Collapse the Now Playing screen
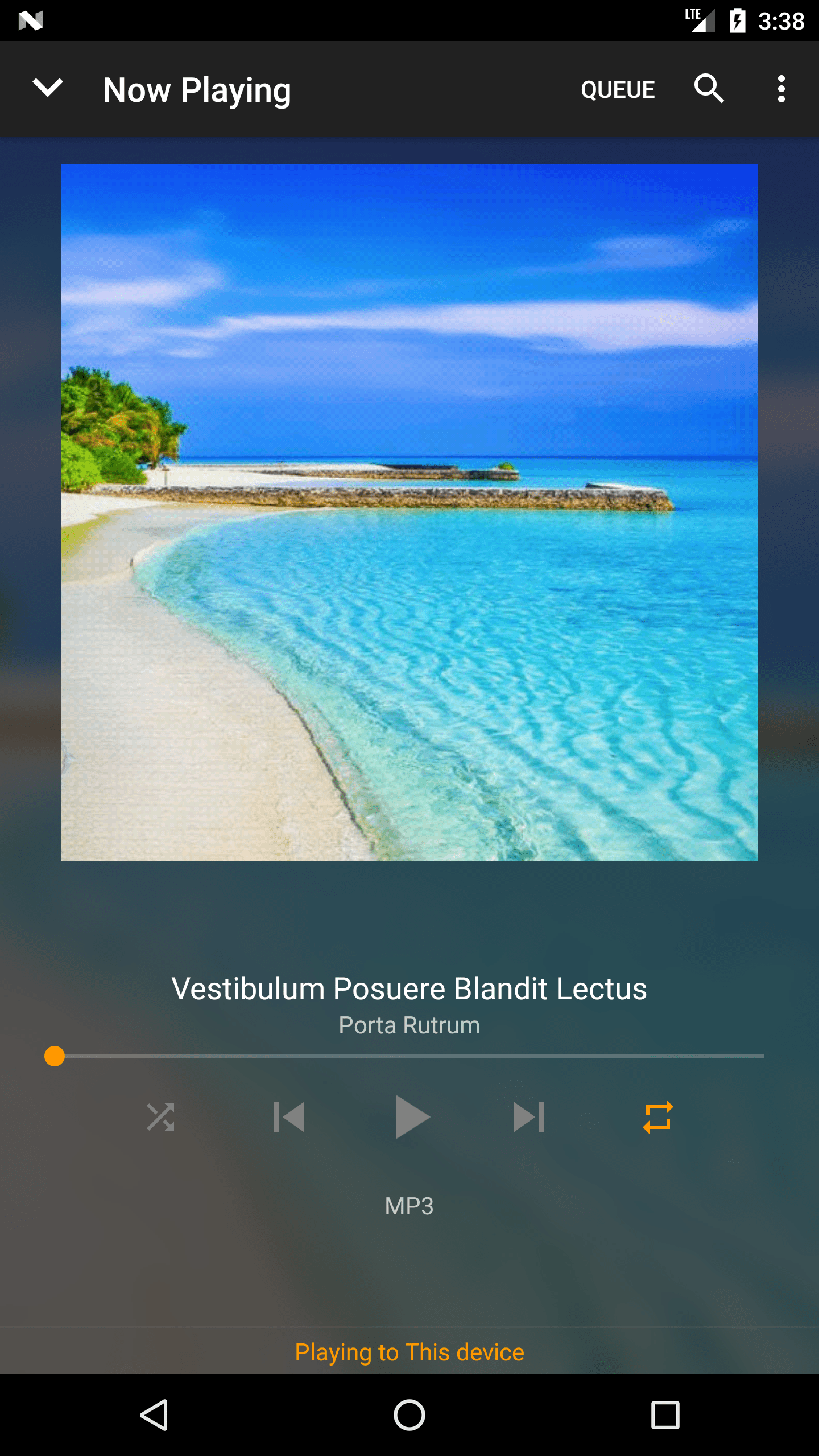 click(48, 88)
